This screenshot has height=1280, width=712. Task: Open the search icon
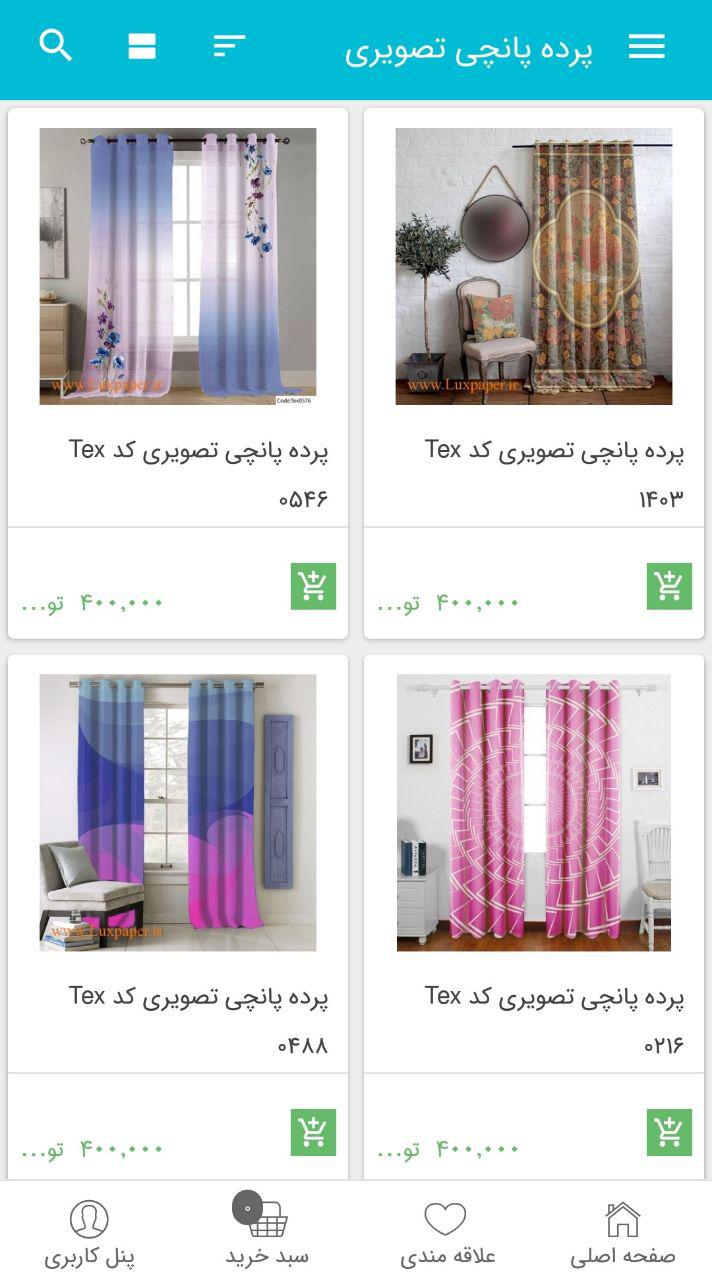point(56,45)
